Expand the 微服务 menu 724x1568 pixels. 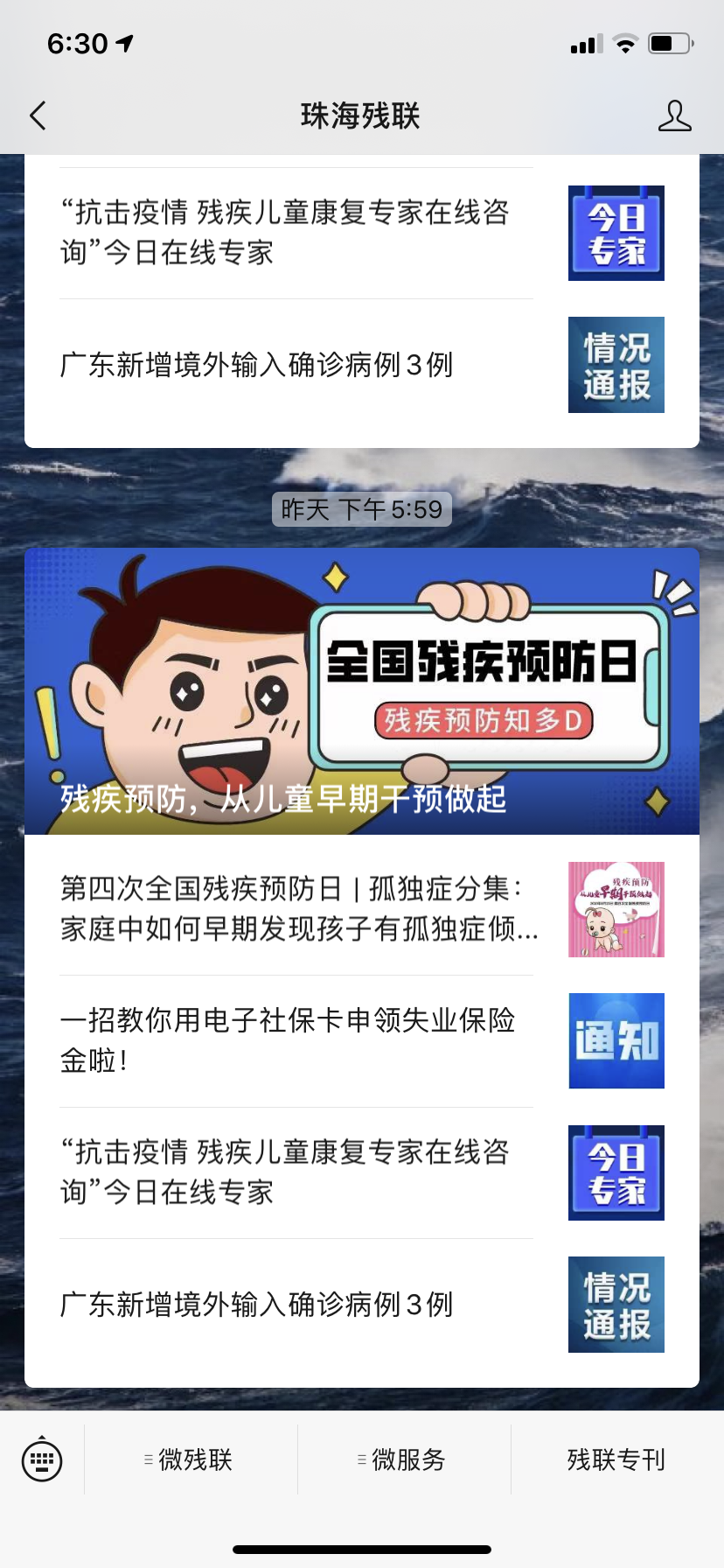(x=404, y=1459)
